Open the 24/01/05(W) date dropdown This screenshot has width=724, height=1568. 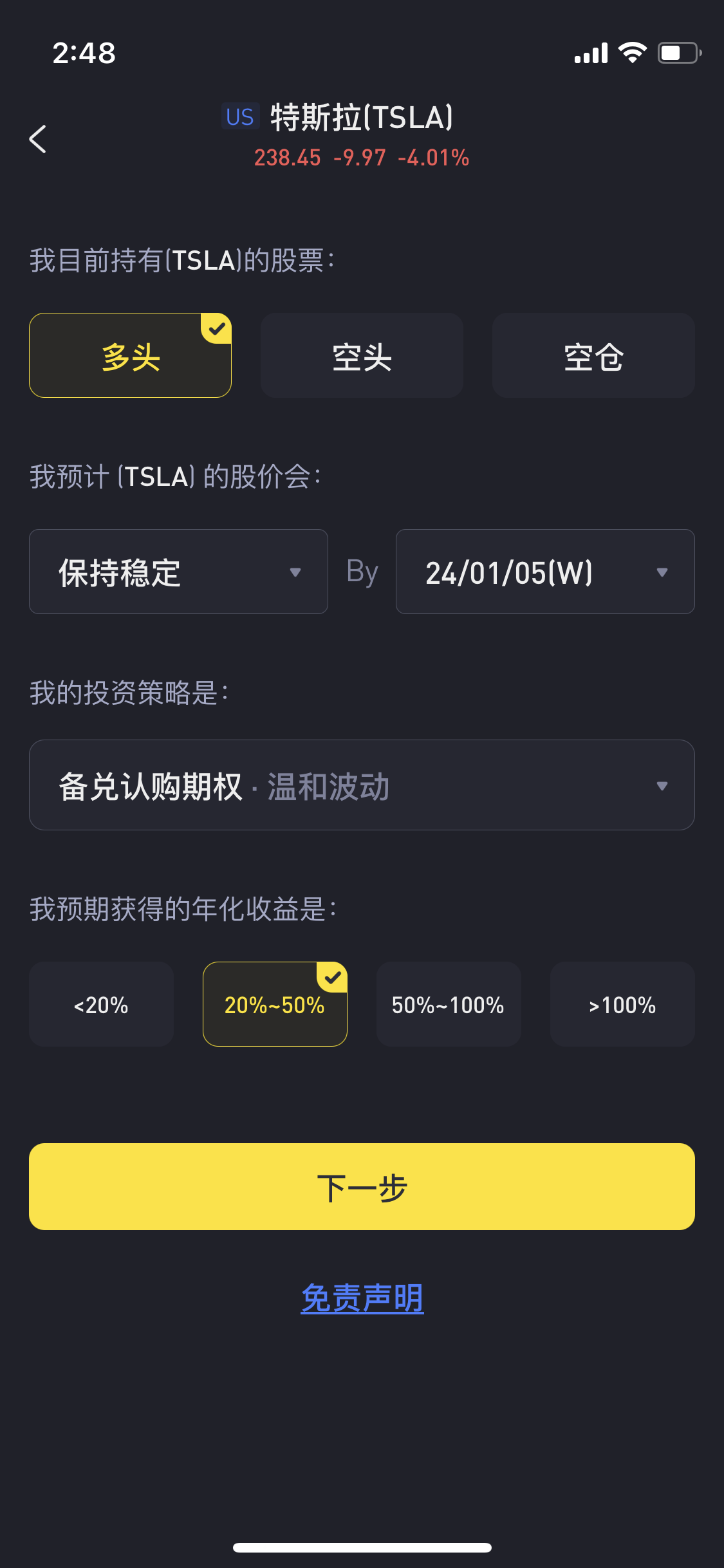(545, 572)
